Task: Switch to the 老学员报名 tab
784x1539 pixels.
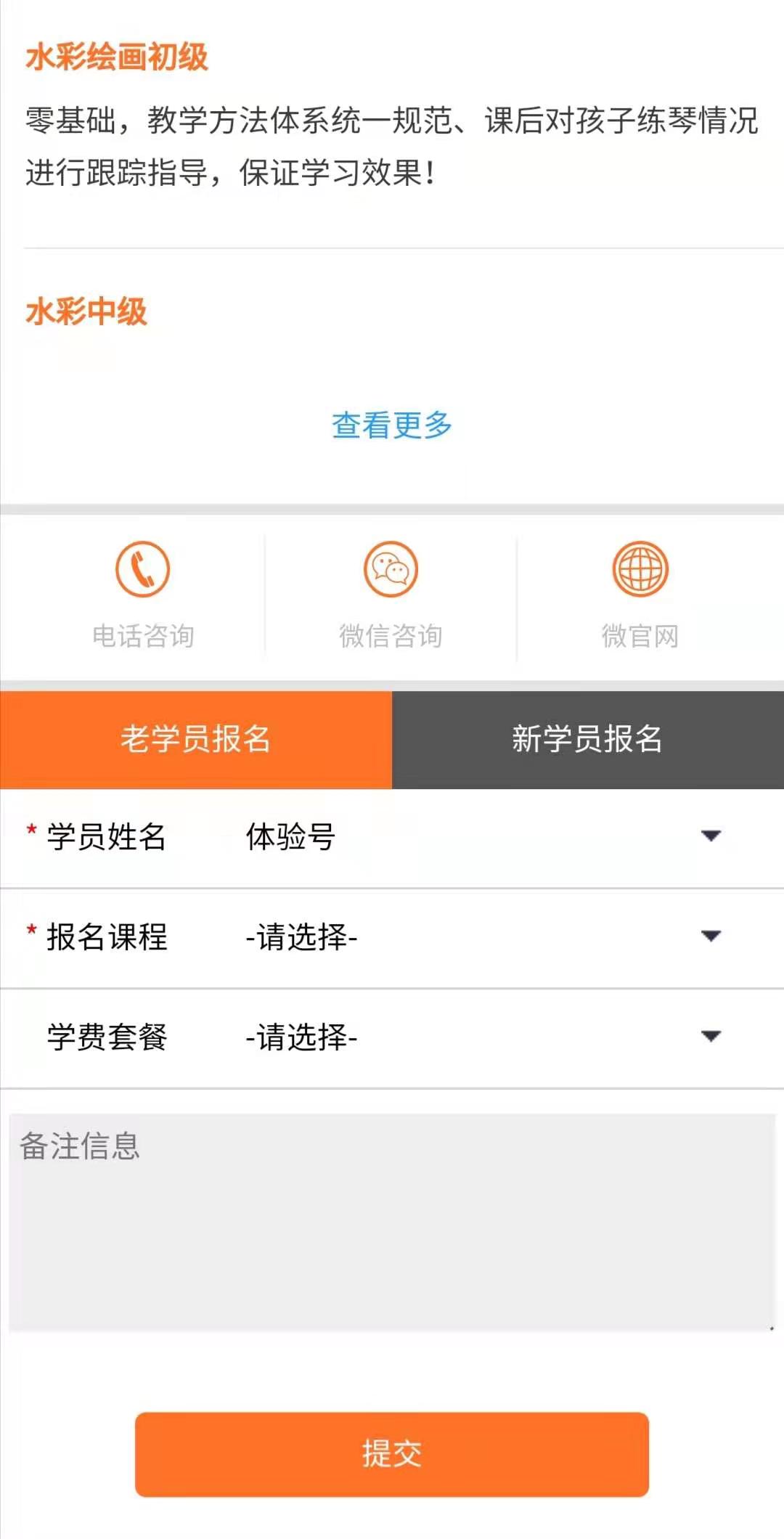Action: click(x=196, y=739)
